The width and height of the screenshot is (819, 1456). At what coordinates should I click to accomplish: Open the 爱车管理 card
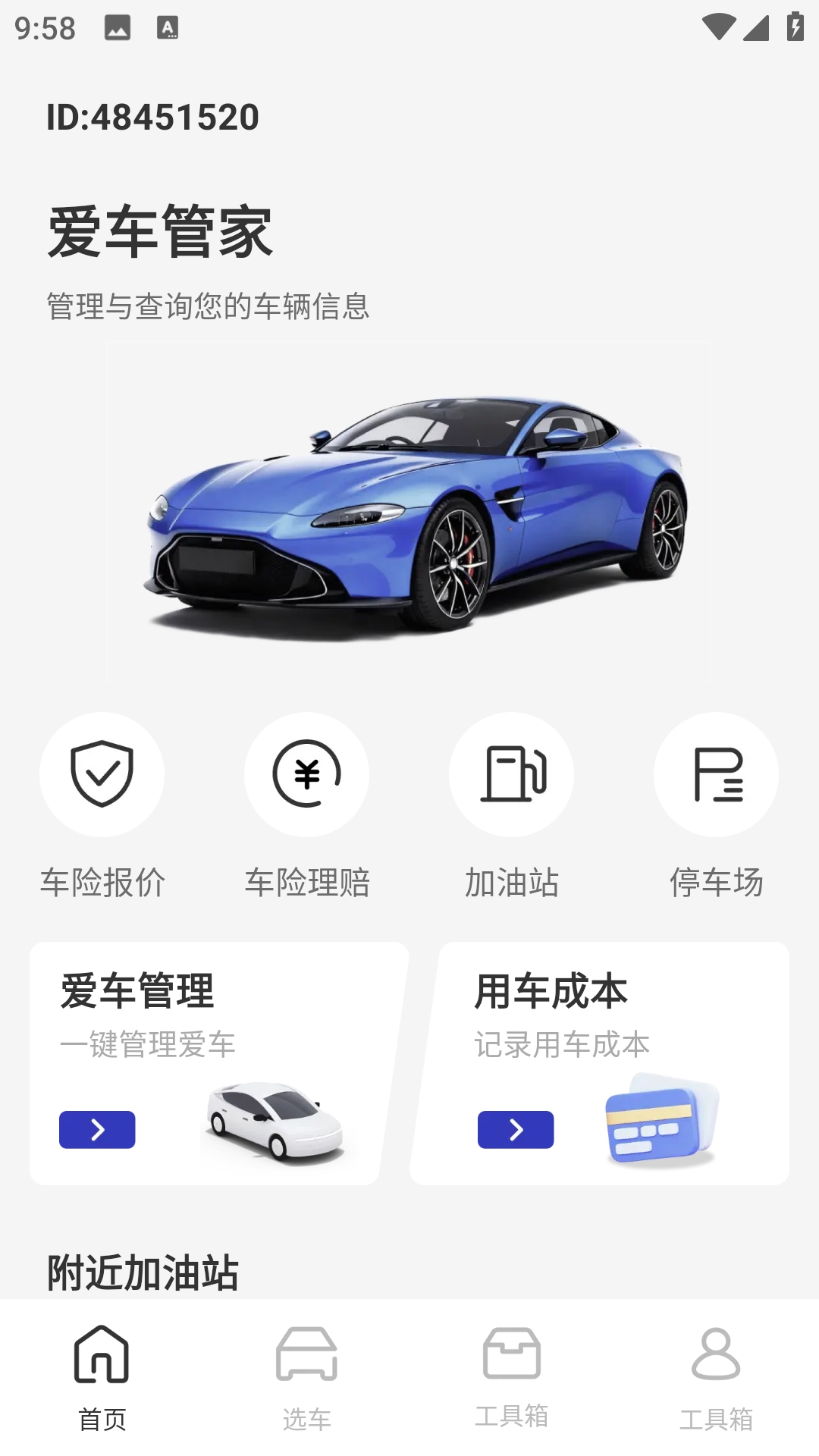(x=205, y=1062)
